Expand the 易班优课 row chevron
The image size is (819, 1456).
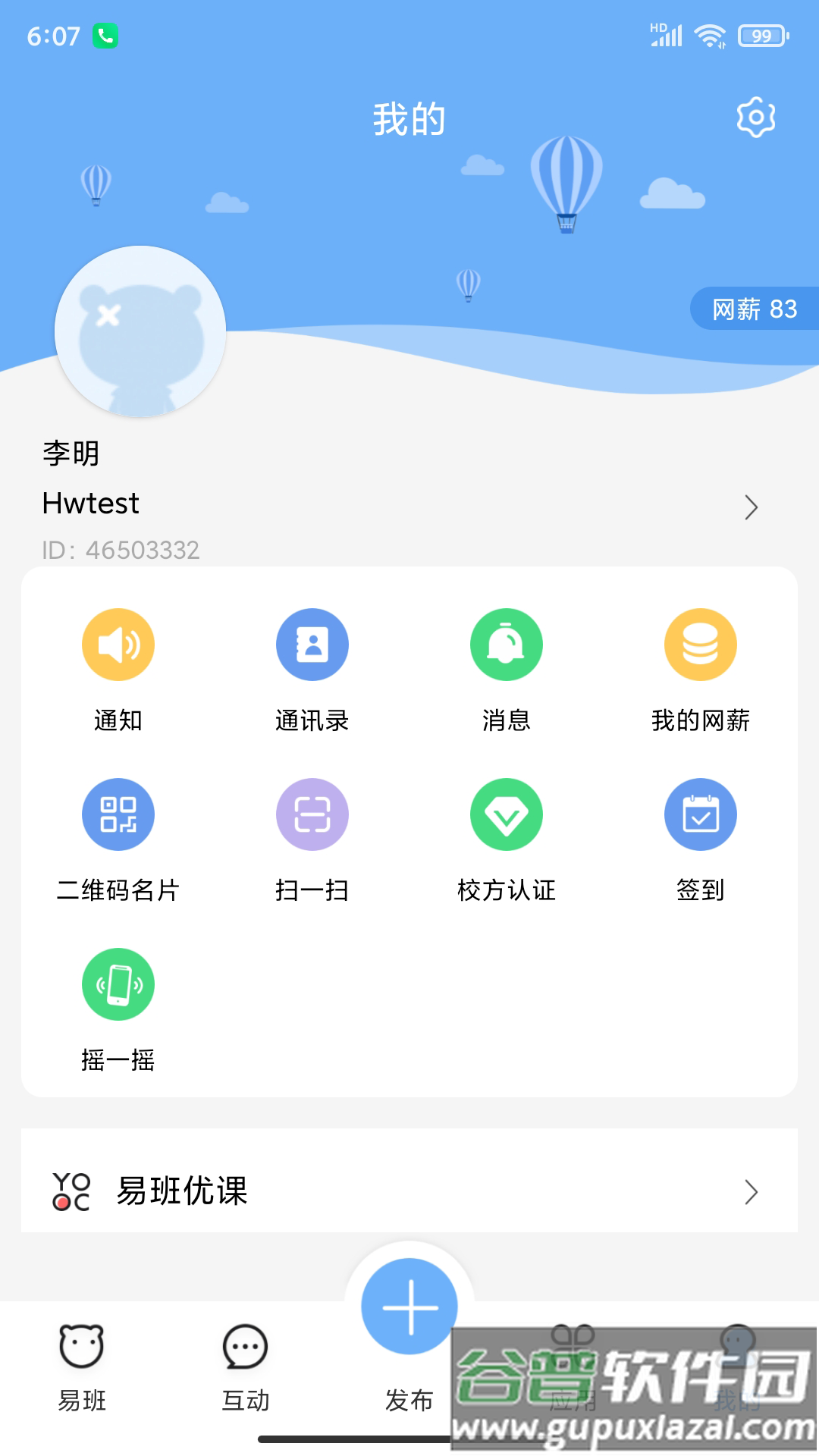pos(752,1191)
